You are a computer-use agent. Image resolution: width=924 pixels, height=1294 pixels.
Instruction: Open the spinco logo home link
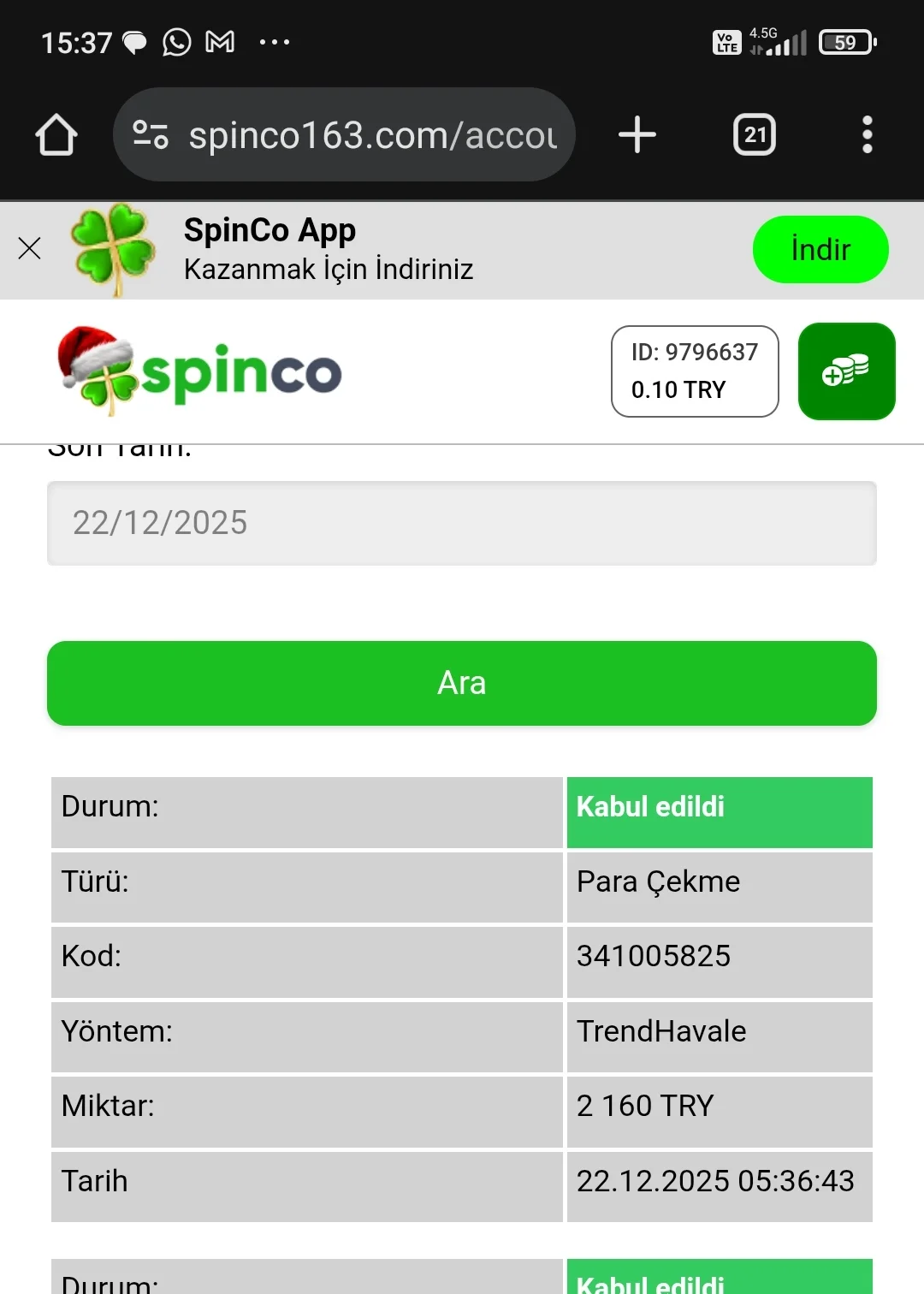coord(200,371)
